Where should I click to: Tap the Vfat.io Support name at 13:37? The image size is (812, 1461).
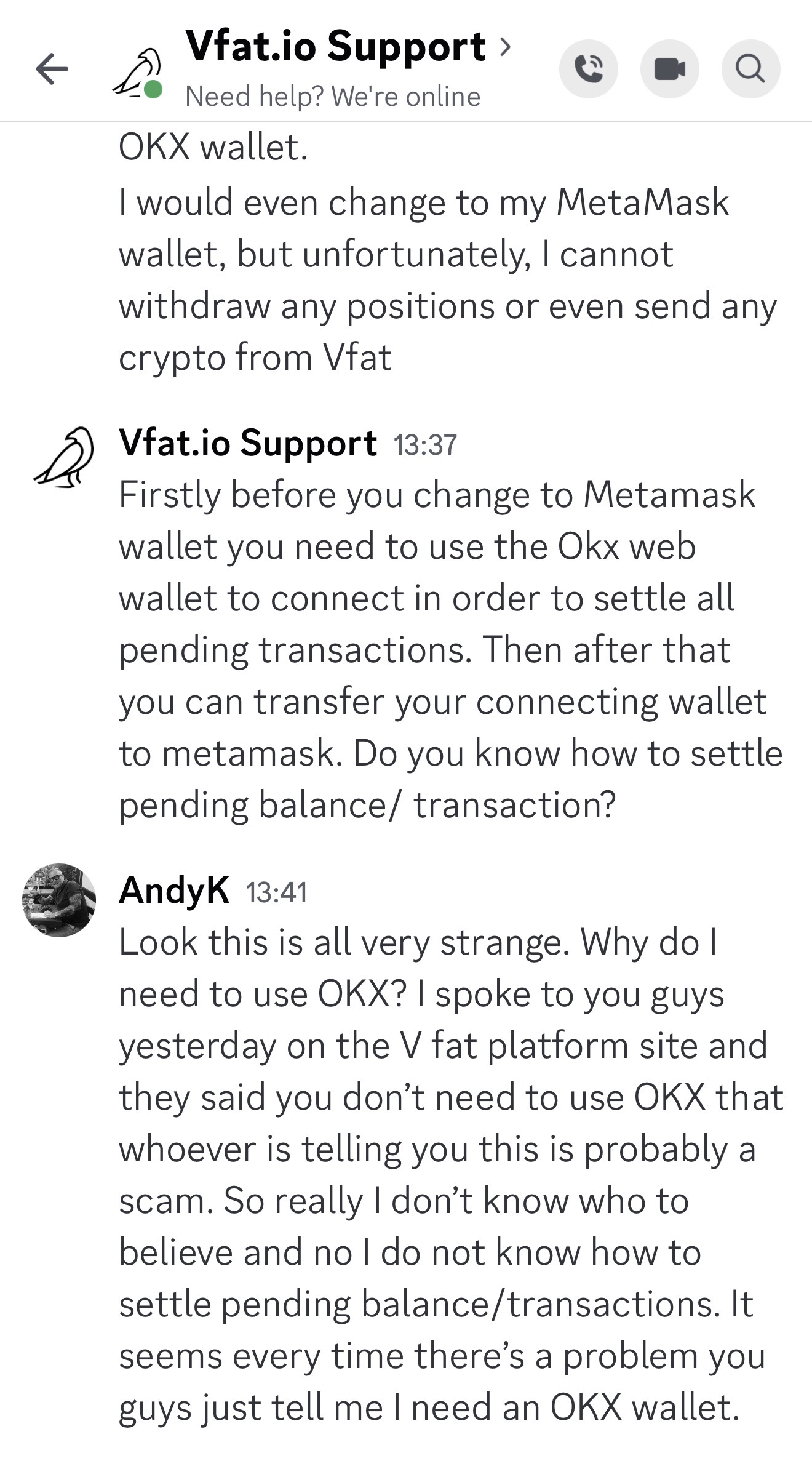(247, 443)
